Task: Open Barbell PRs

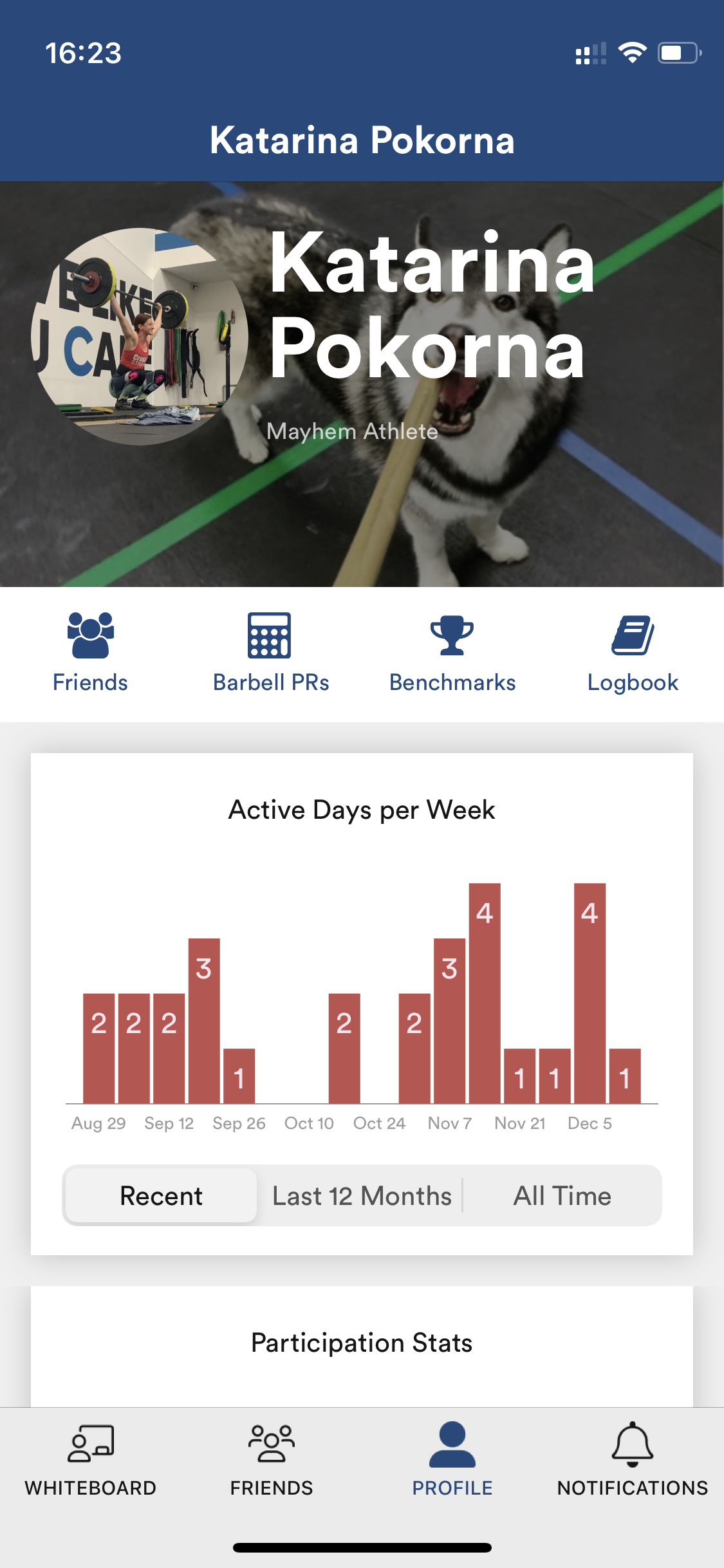Action: (x=270, y=652)
